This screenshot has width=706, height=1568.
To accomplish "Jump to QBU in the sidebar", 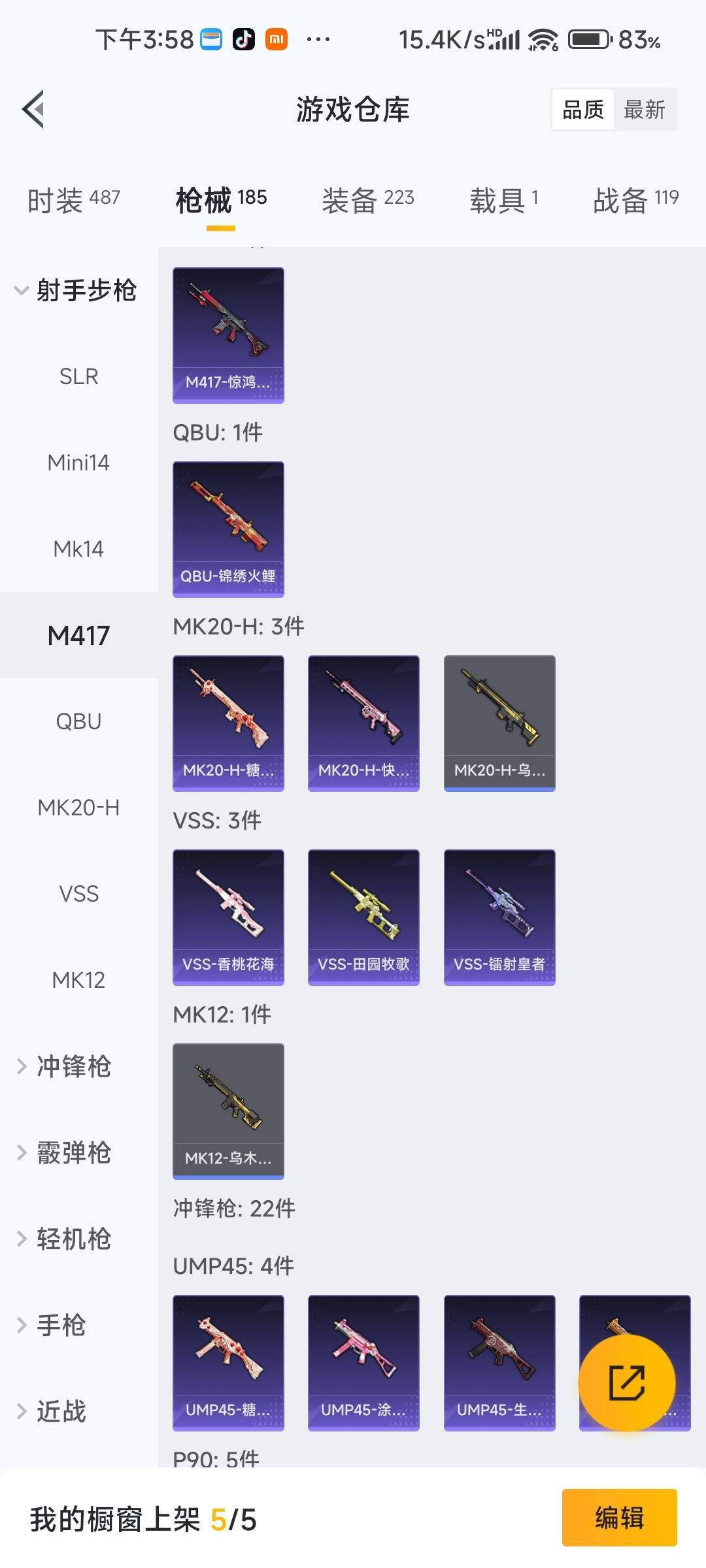I will tap(78, 721).
